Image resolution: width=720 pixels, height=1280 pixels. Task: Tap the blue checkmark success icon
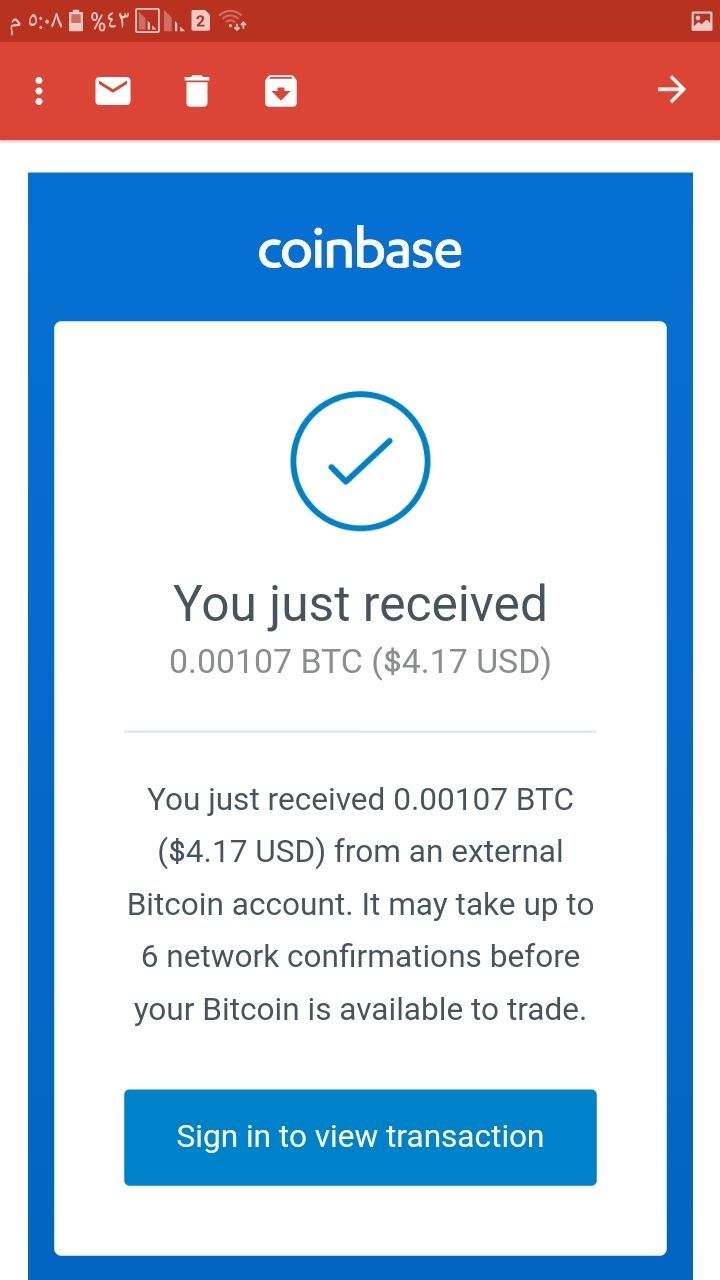360,460
